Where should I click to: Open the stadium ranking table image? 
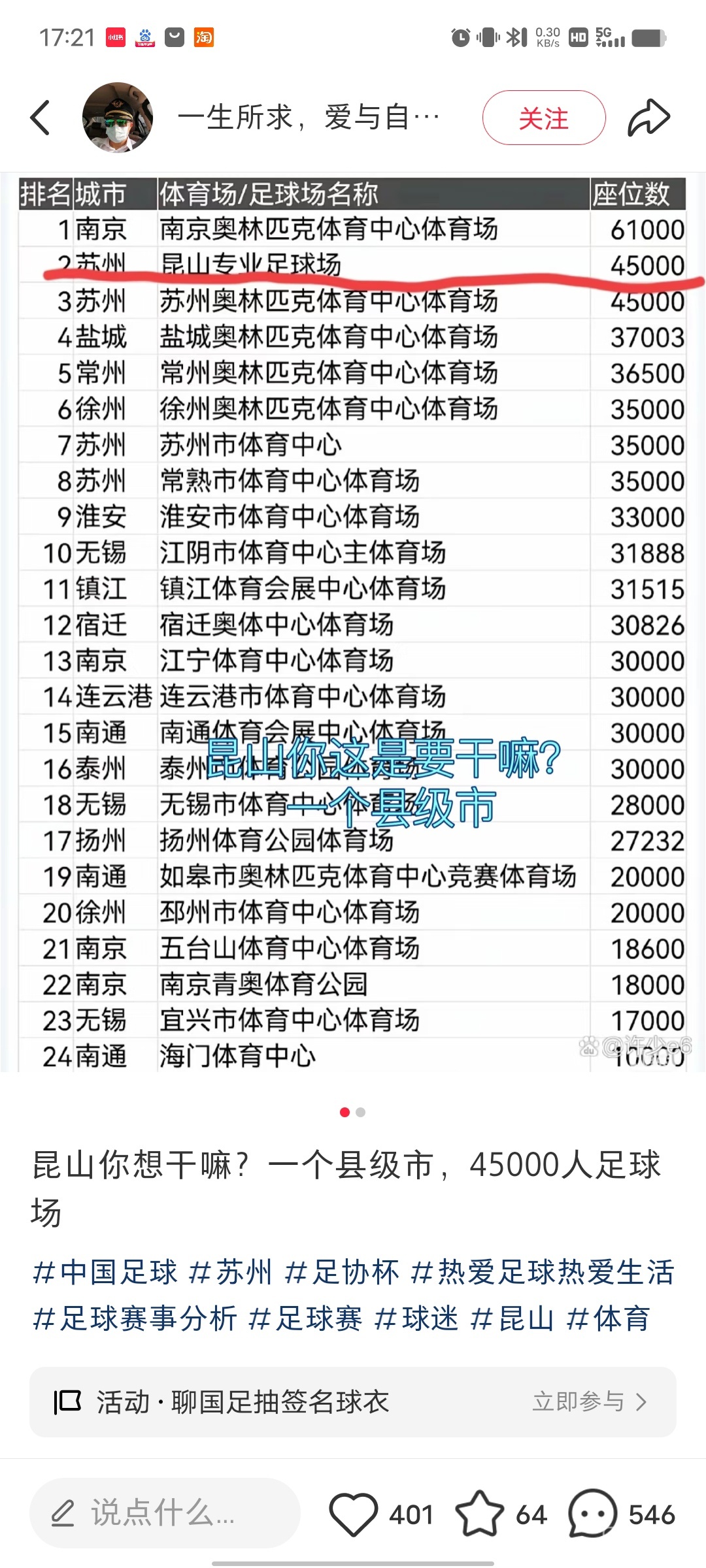click(x=353, y=621)
